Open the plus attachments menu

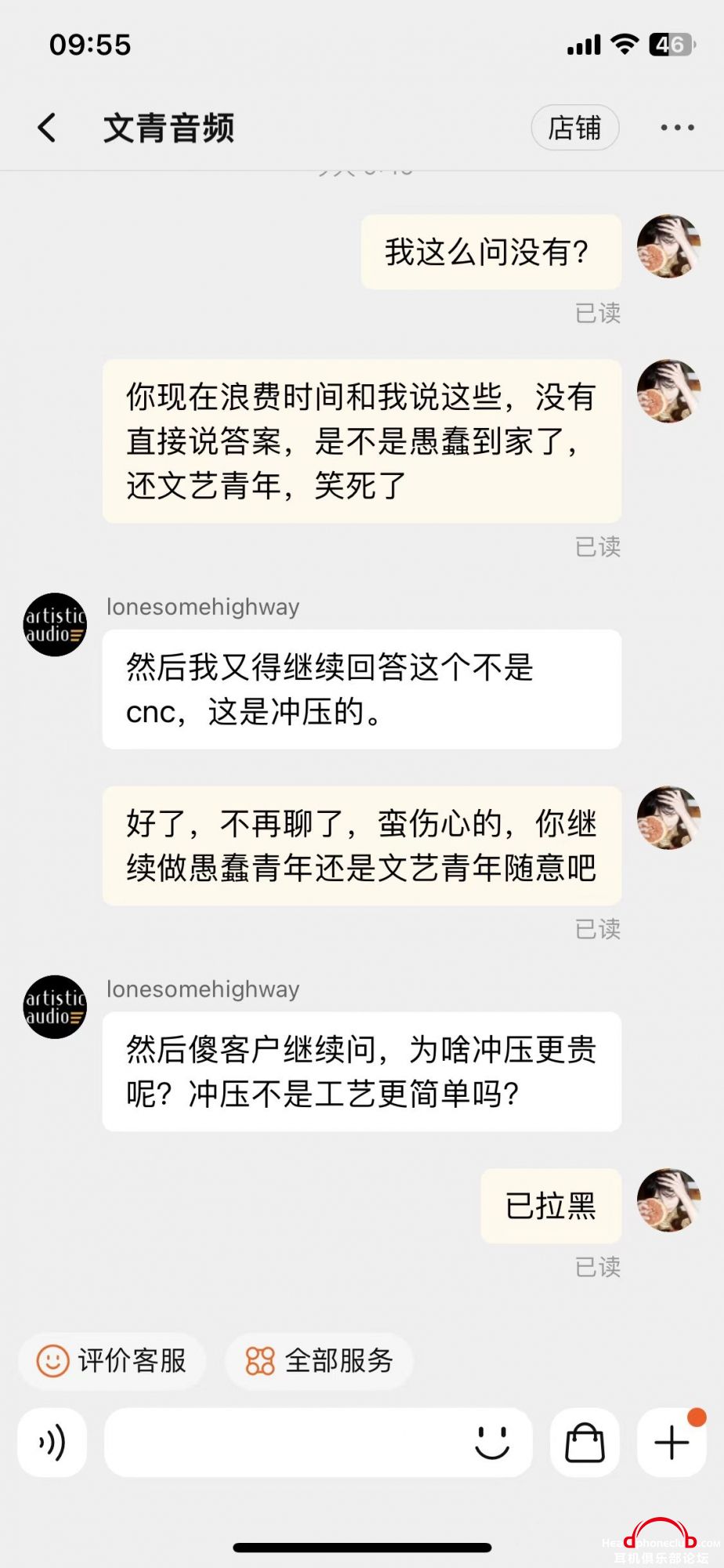point(672,1443)
